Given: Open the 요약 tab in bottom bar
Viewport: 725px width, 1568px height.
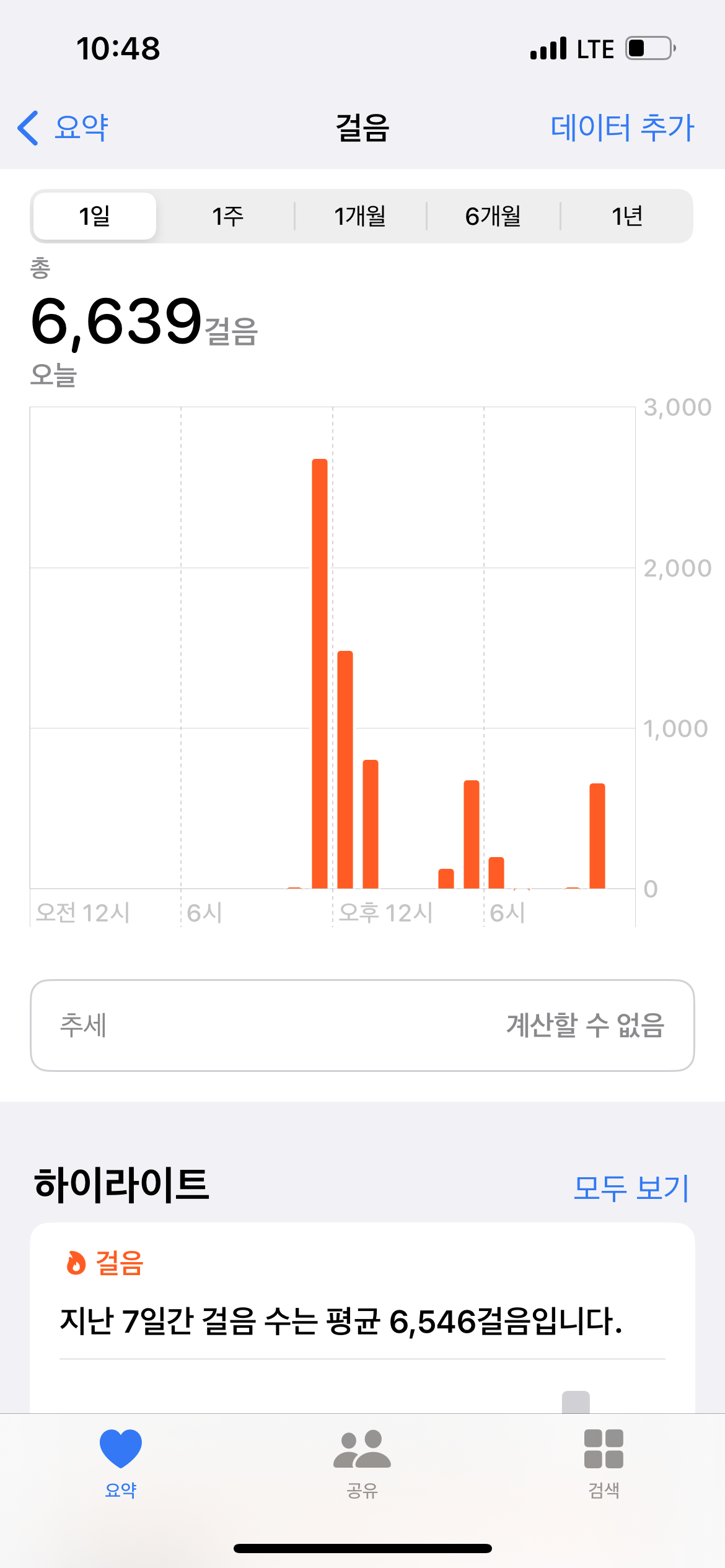Looking at the screenshot, I should 121,1461.
